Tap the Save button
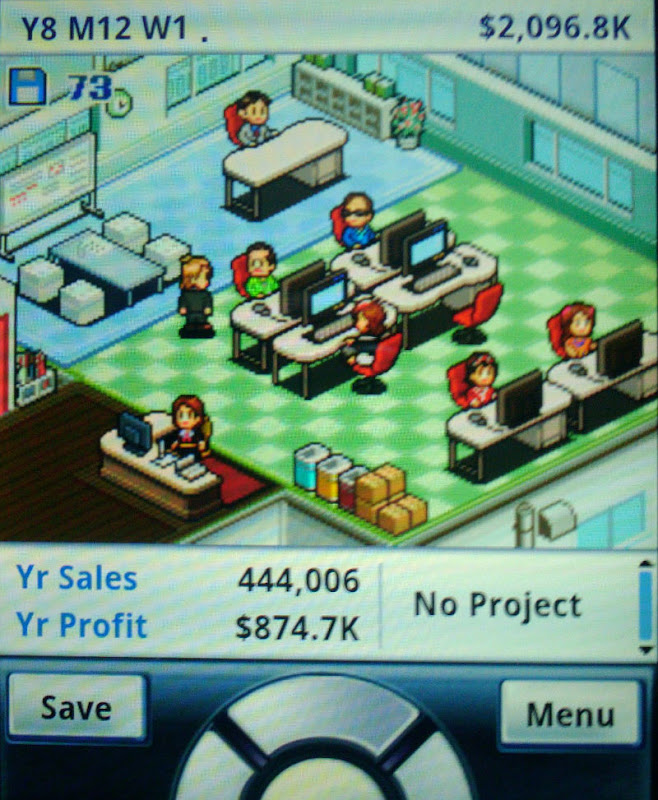658x800 pixels. click(x=77, y=708)
